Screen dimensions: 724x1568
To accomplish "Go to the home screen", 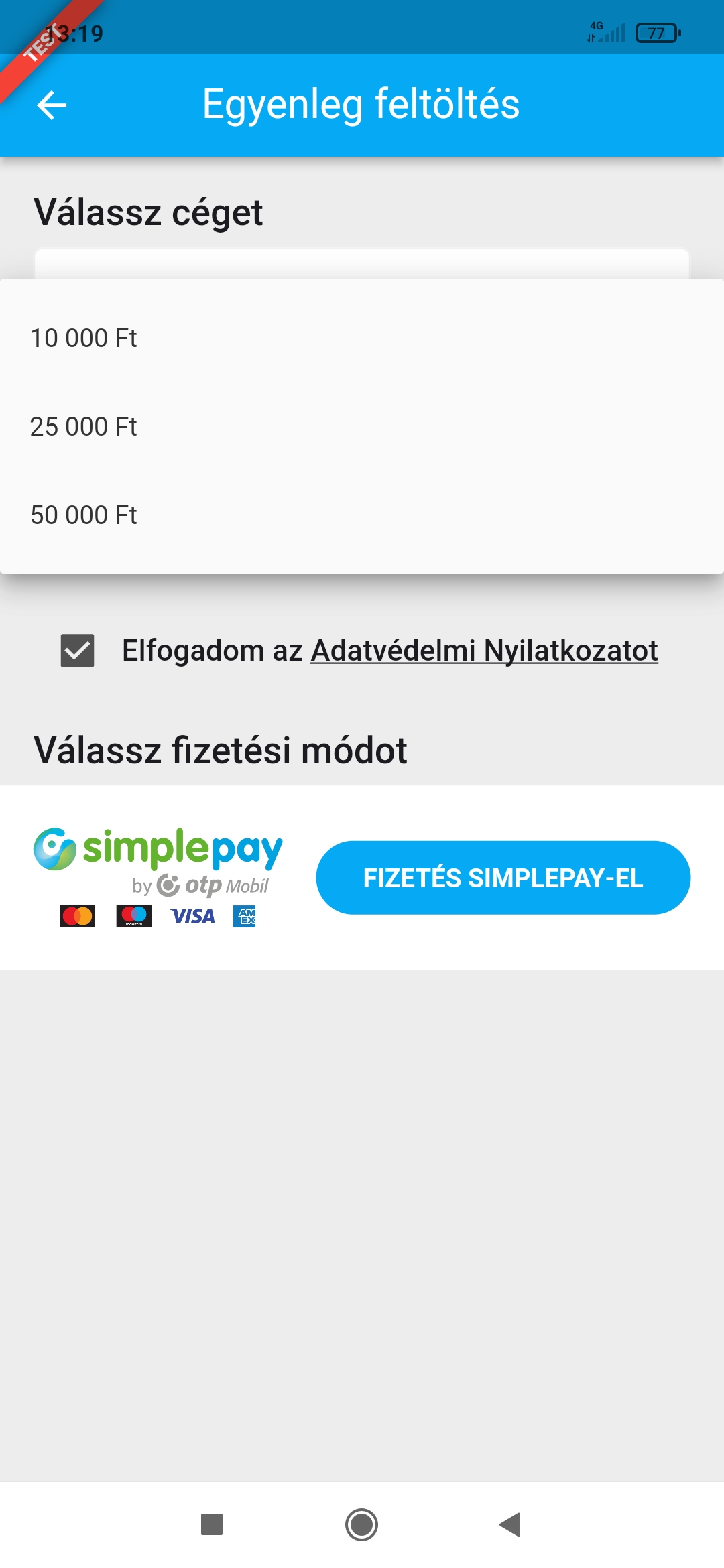I will [362, 1524].
